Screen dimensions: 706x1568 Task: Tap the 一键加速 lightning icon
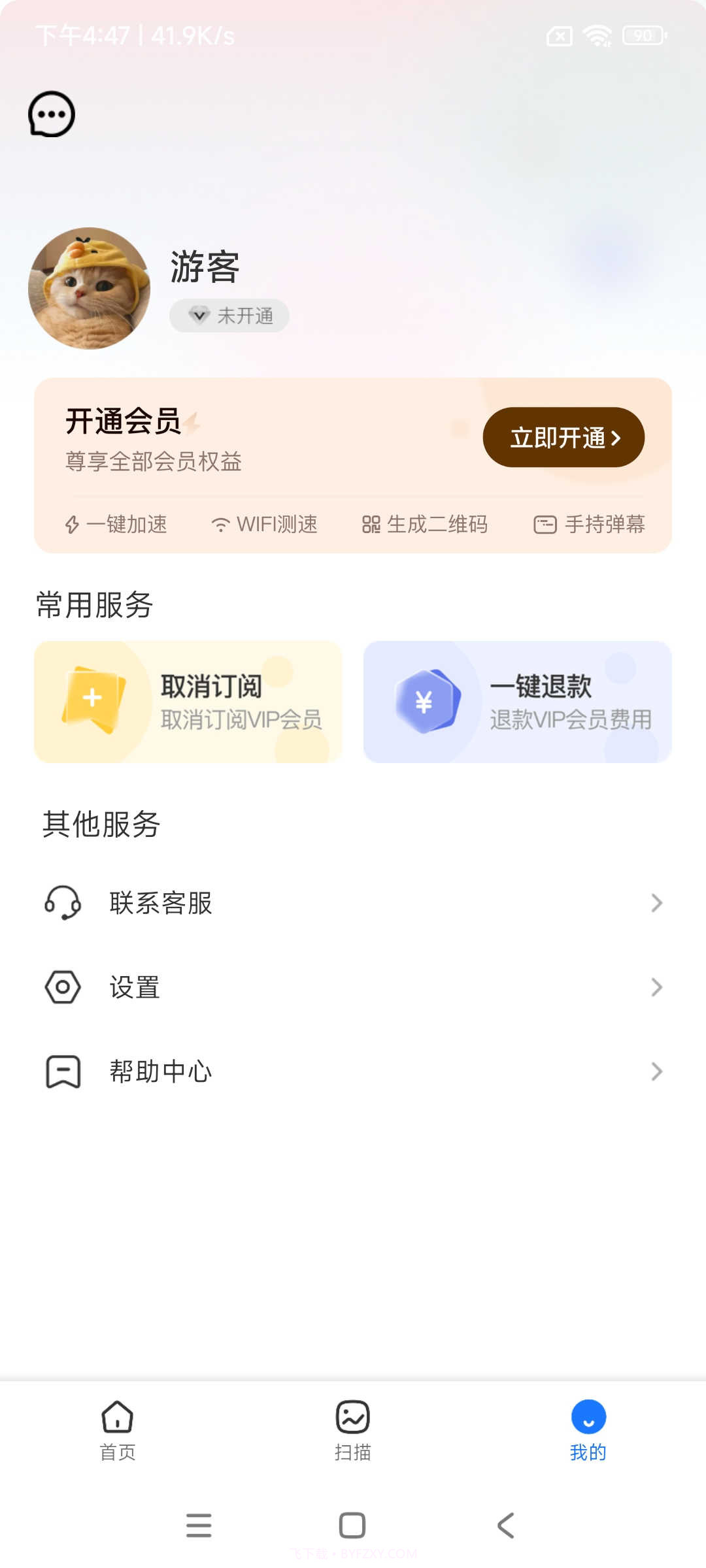pos(72,524)
